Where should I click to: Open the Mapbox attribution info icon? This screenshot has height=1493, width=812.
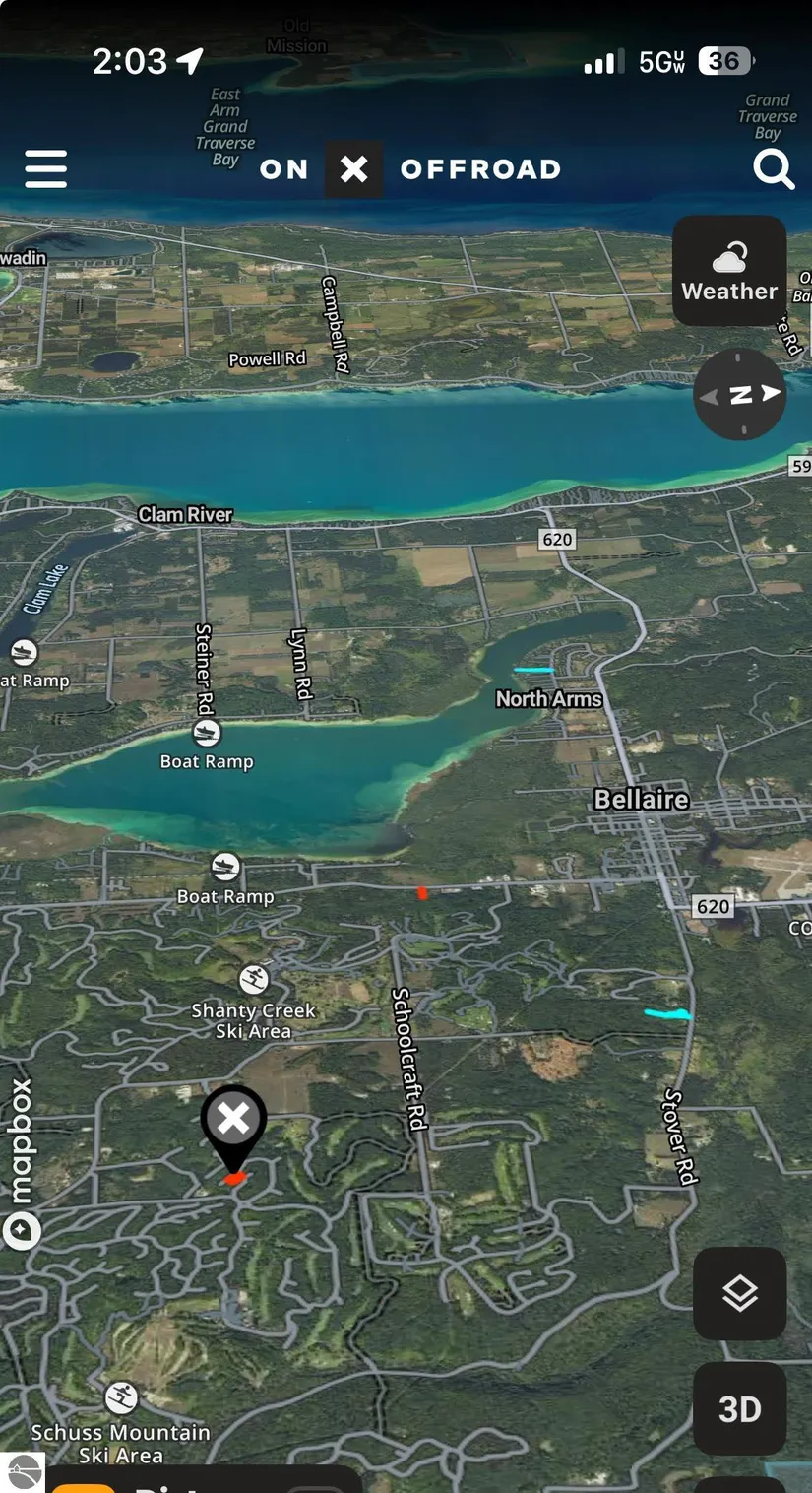pos(22,1230)
